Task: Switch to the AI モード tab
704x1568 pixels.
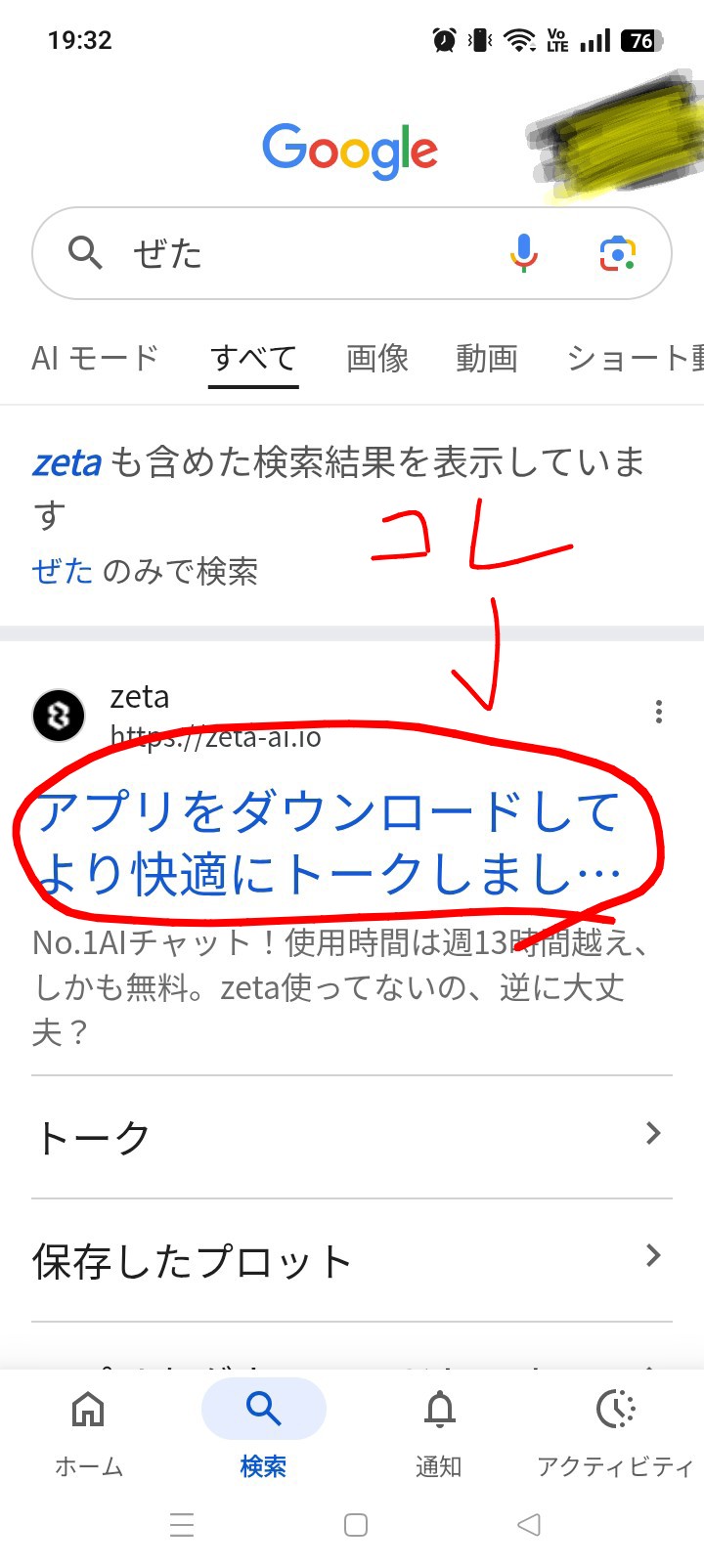Action: 95,358
